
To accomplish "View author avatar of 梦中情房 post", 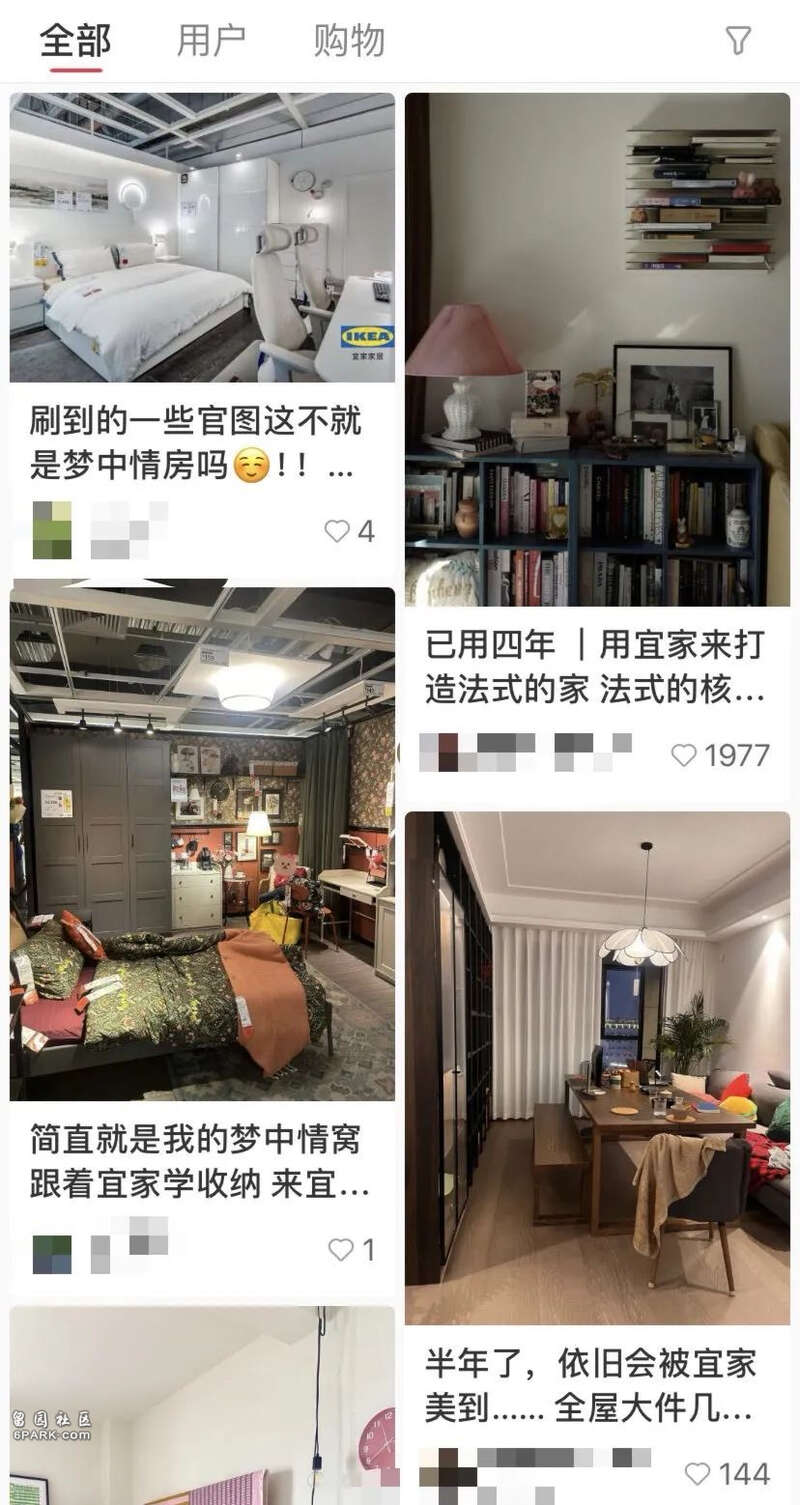I will pos(52,530).
